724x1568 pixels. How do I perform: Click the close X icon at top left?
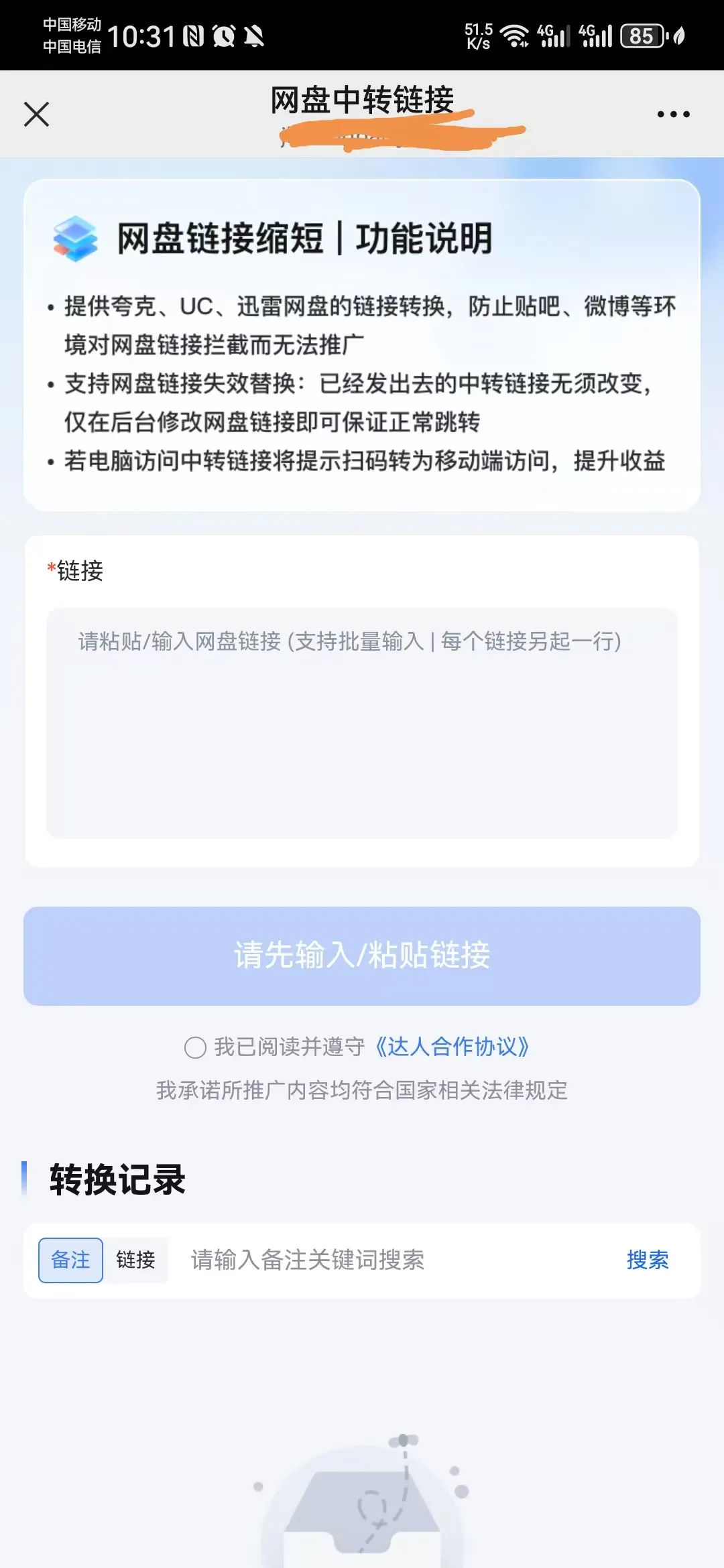point(37,114)
